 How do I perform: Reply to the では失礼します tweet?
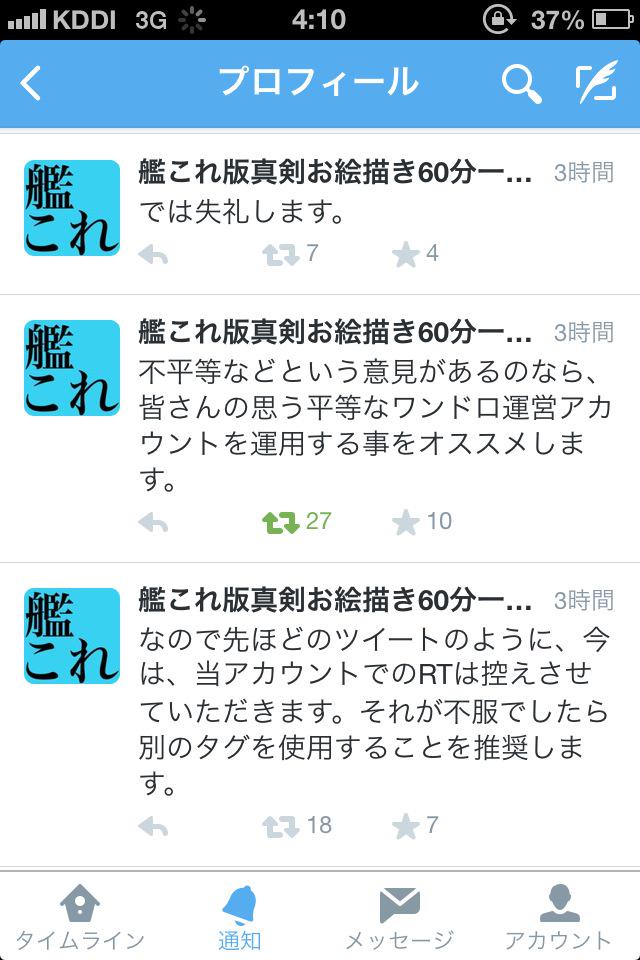pos(153,253)
